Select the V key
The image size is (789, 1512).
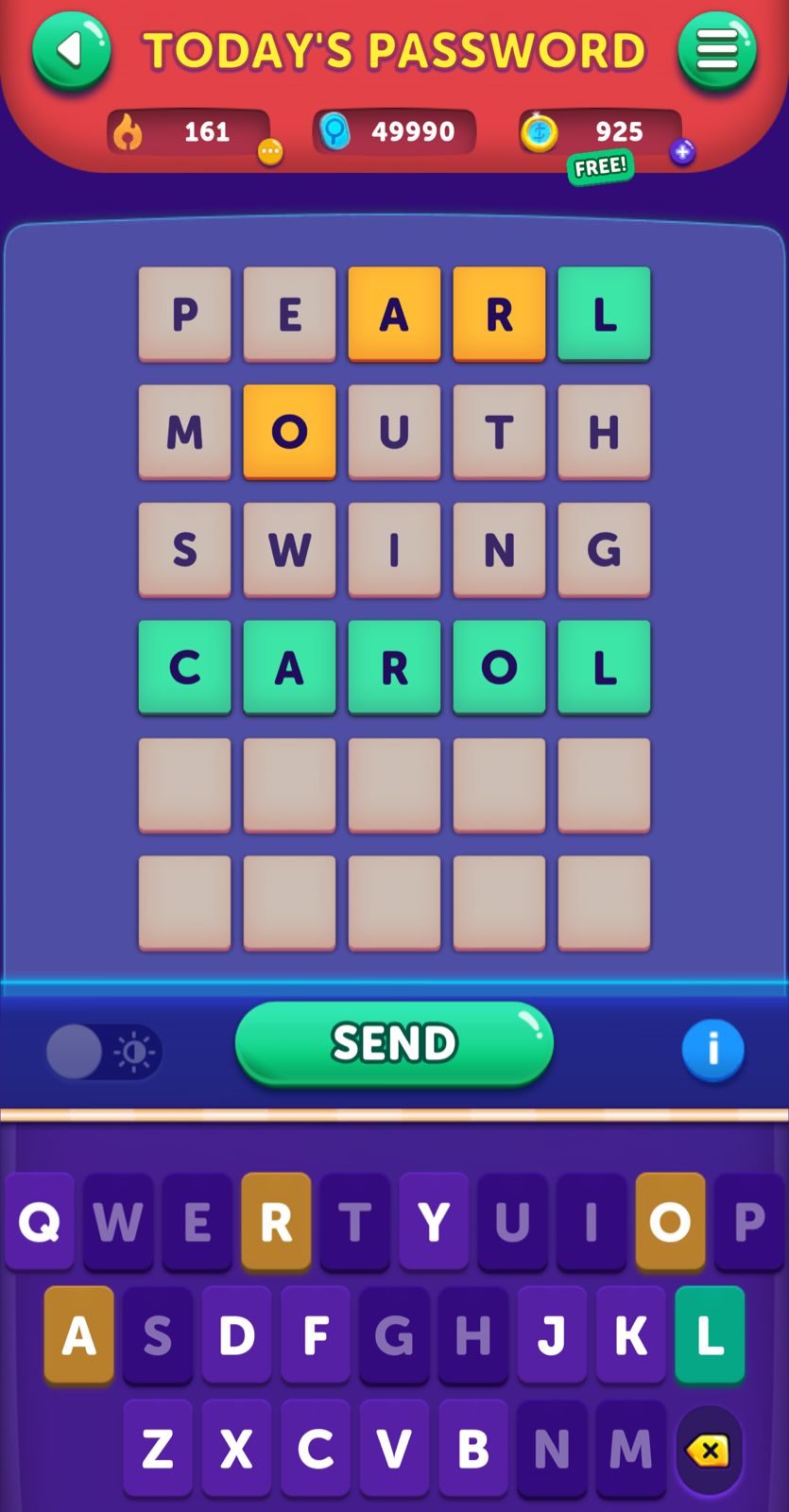click(394, 1448)
